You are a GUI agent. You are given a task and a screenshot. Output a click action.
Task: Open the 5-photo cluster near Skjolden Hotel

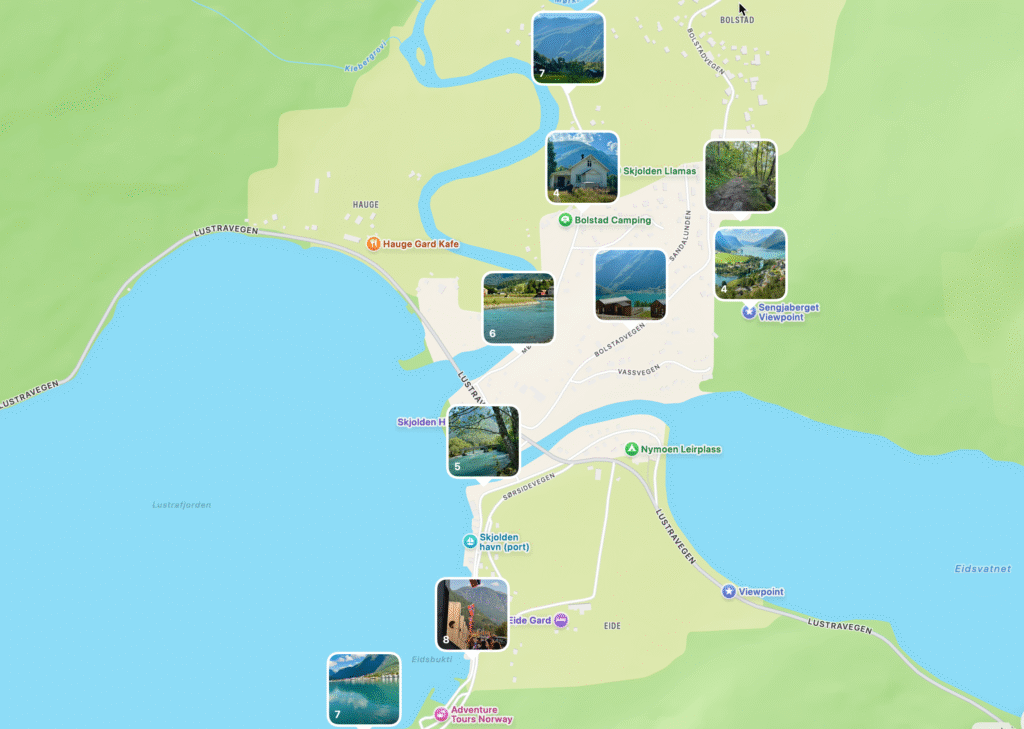pyautogui.click(x=483, y=440)
